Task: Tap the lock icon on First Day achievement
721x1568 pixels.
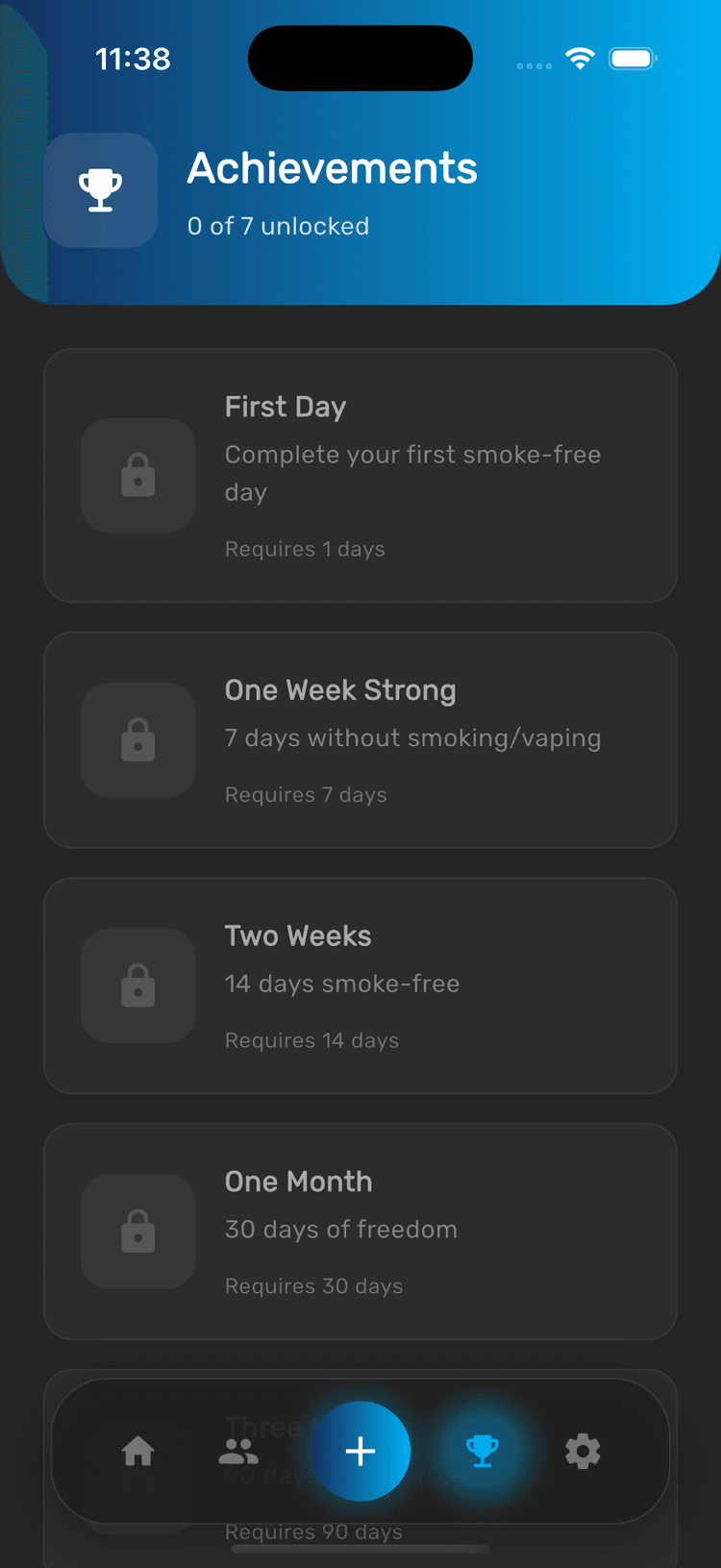Action: pyautogui.click(x=137, y=475)
